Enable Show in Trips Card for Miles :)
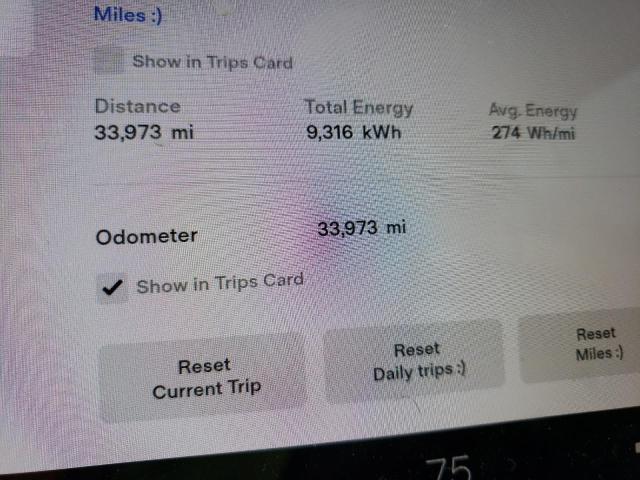Screen dimensions: 640x480 [108, 62]
